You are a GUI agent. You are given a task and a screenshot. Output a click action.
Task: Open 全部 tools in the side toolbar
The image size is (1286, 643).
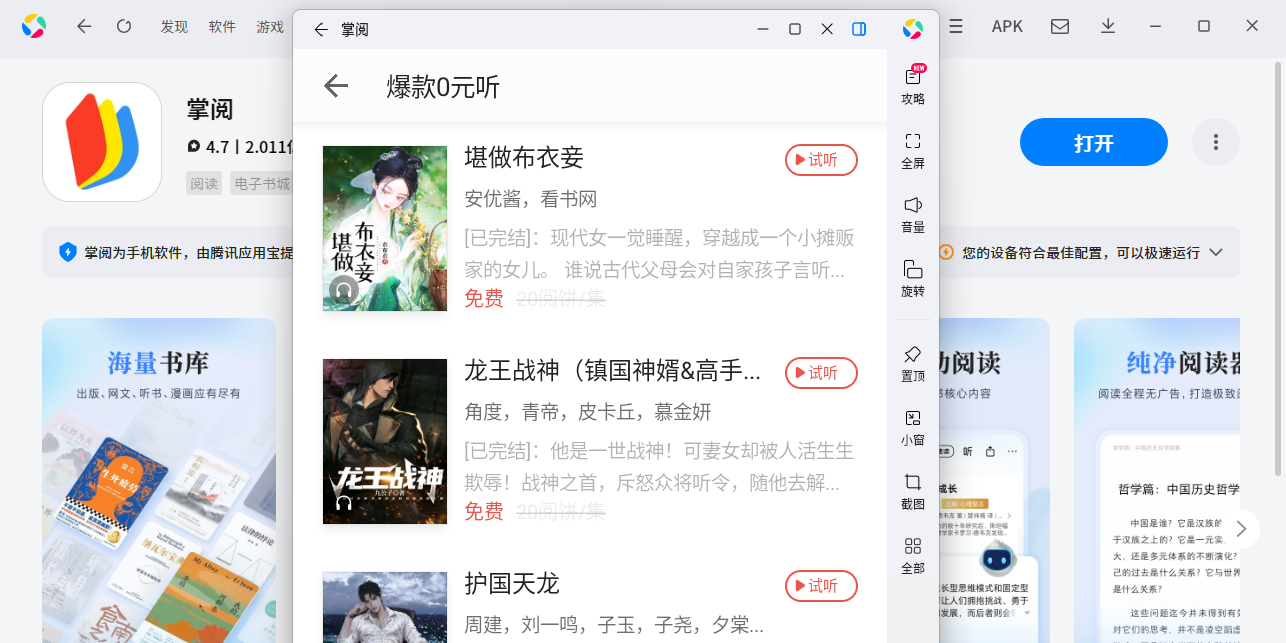pos(912,555)
